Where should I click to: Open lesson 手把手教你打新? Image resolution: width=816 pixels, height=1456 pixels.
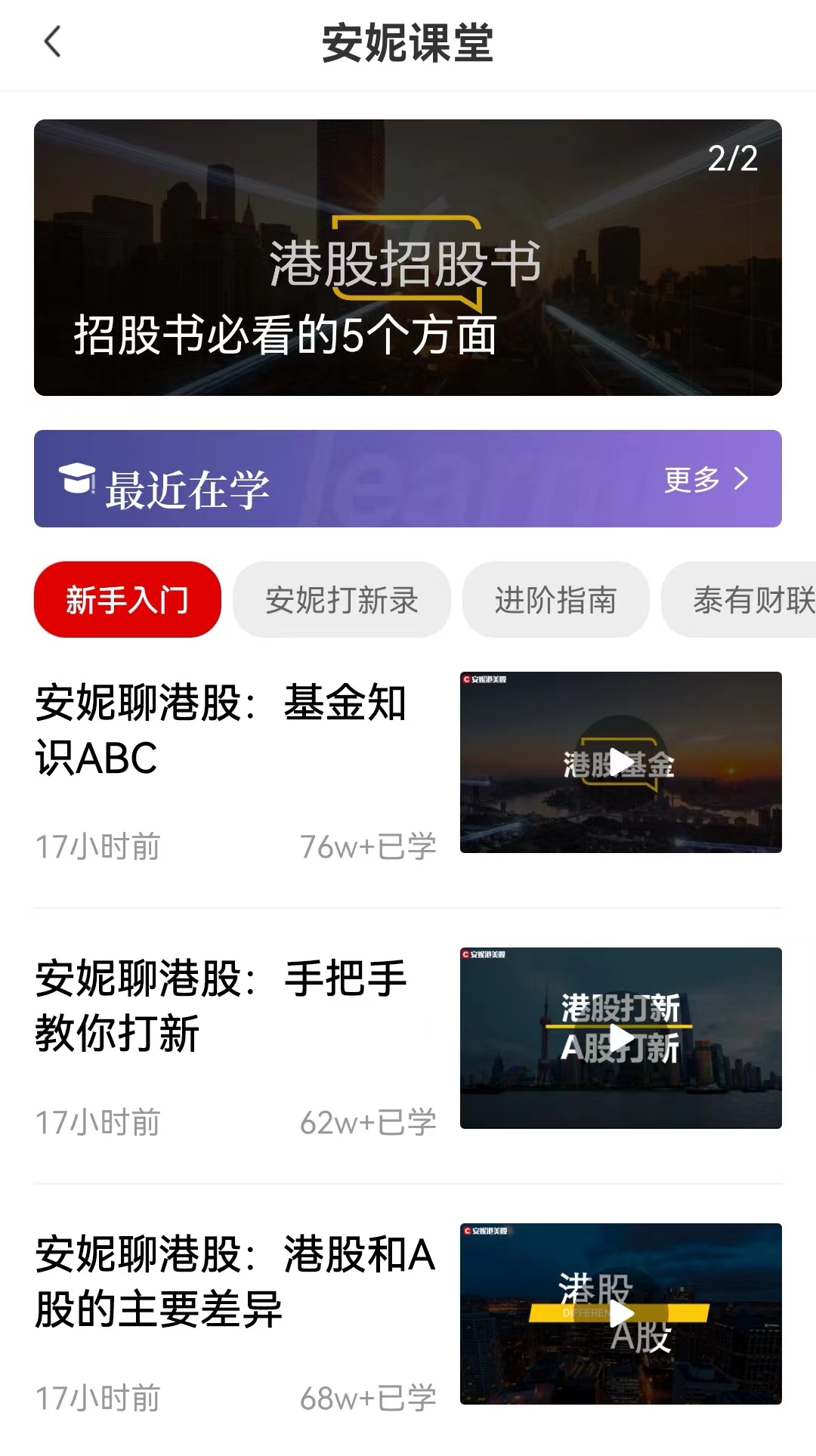pyautogui.click(x=221, y=1006)
